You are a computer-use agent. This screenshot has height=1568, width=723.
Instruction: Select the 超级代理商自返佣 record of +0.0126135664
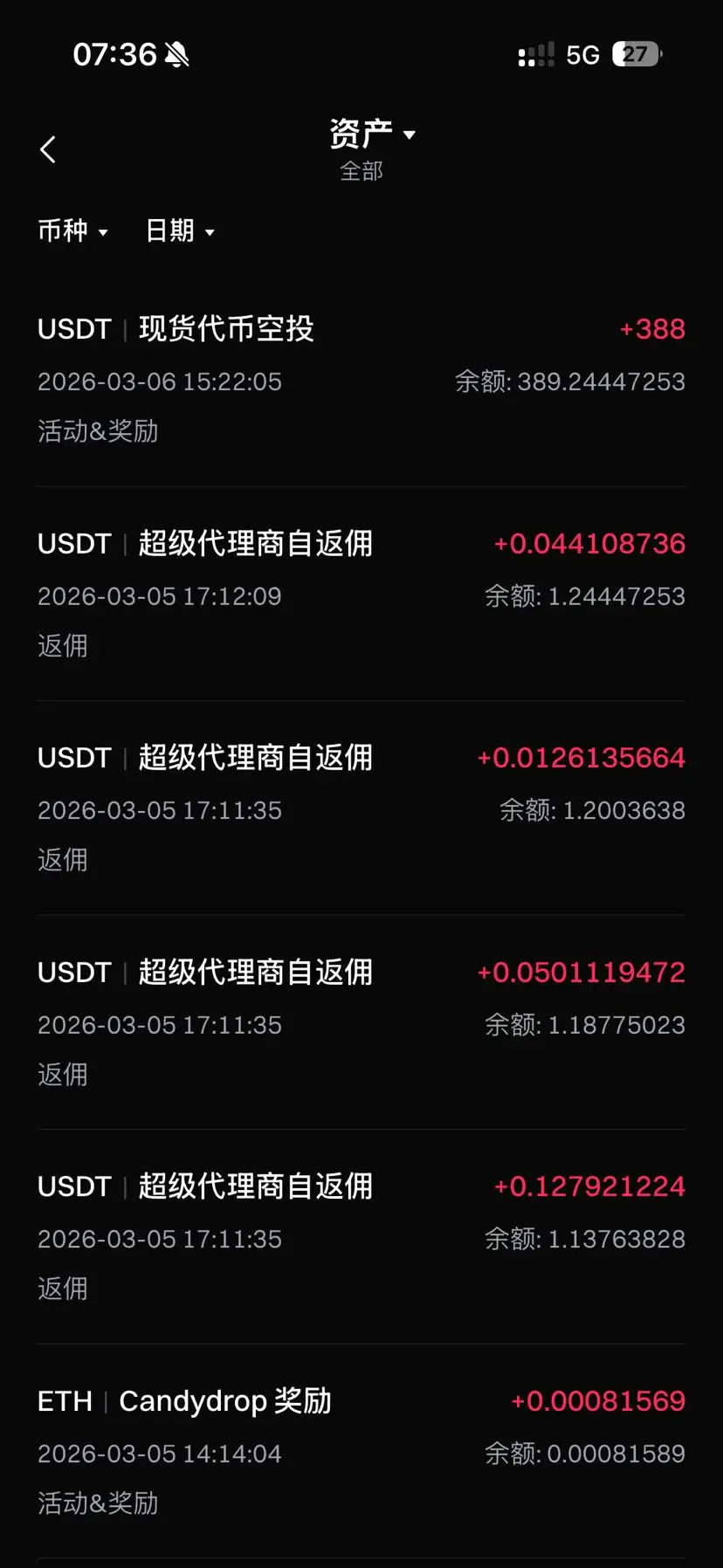361,808
